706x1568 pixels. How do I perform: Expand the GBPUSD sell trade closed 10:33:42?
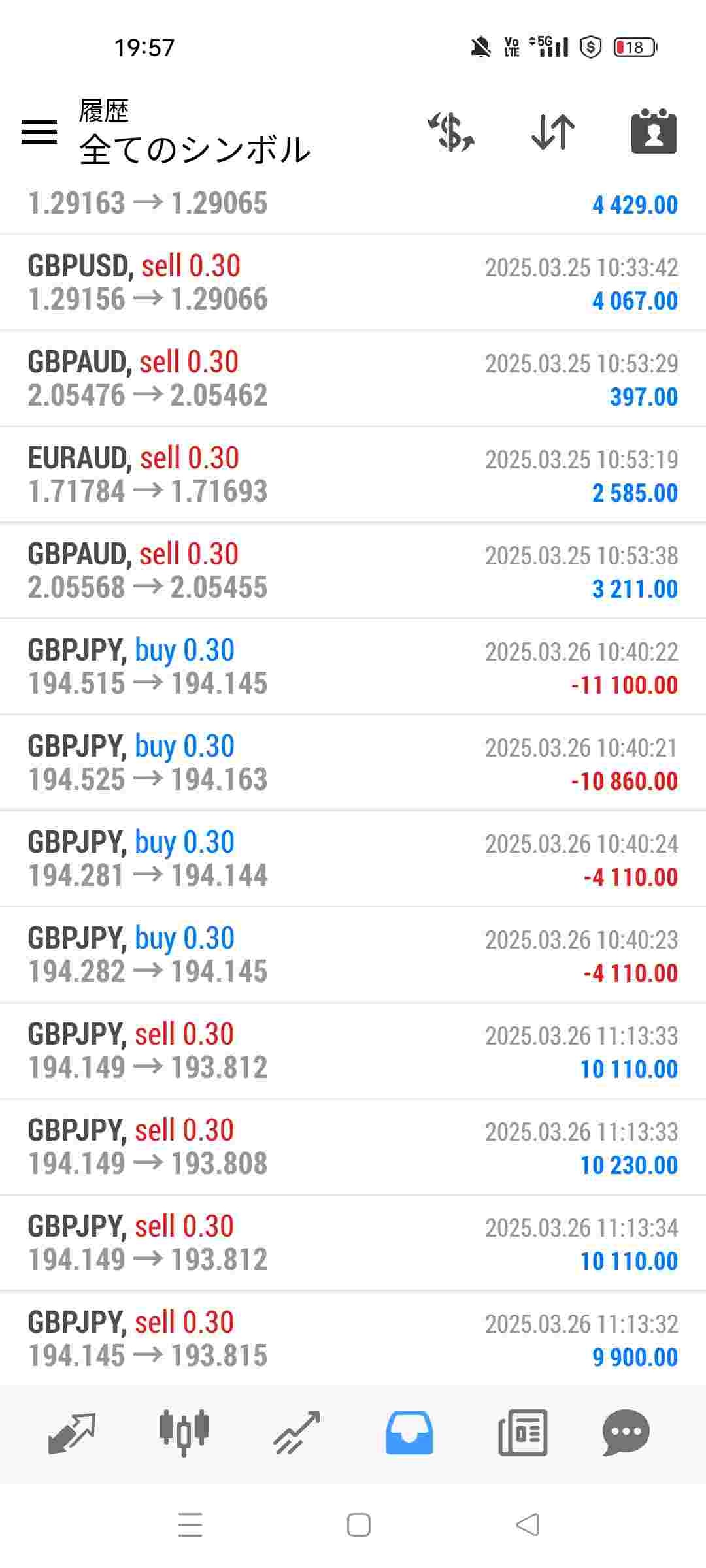(x=353, y=283)
